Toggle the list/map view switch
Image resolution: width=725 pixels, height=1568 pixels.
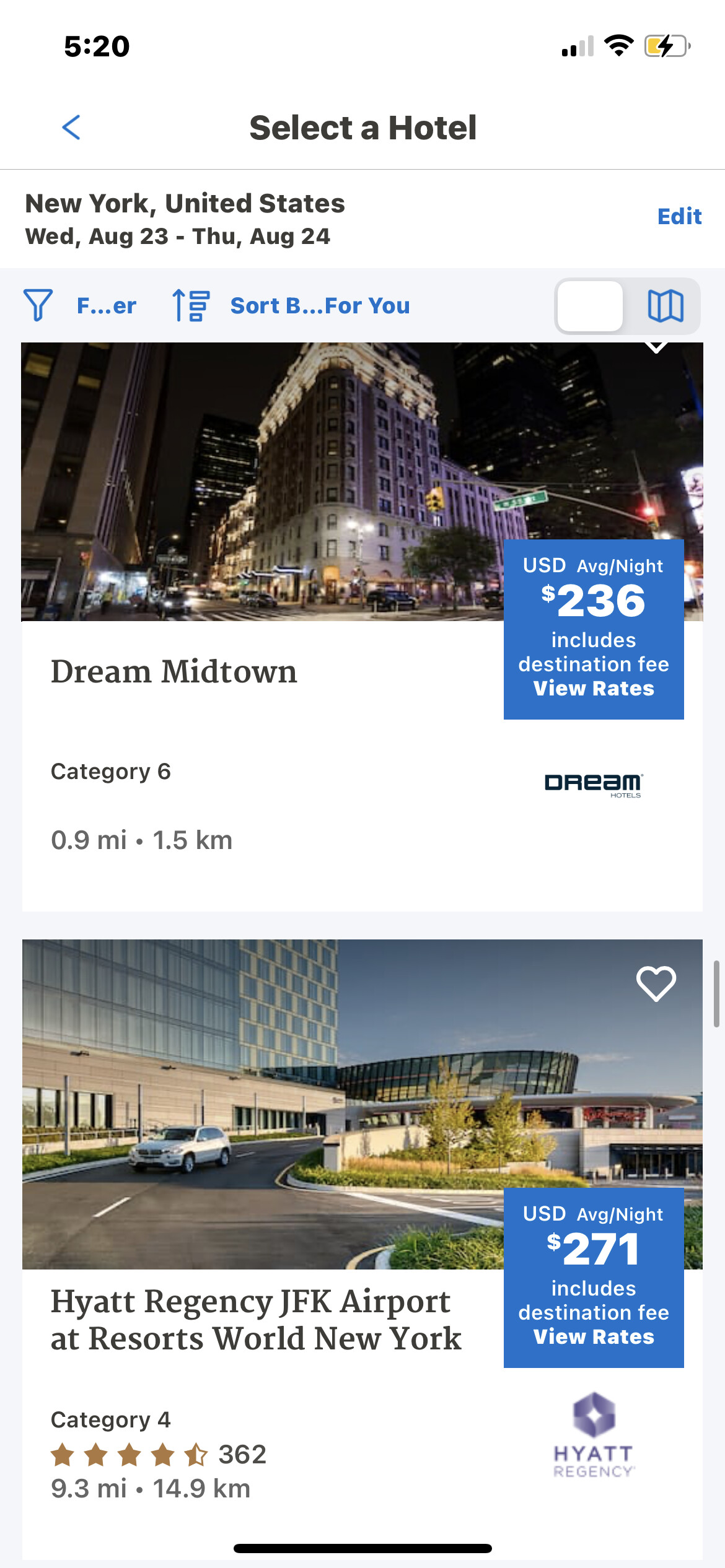tap(589, 305)
